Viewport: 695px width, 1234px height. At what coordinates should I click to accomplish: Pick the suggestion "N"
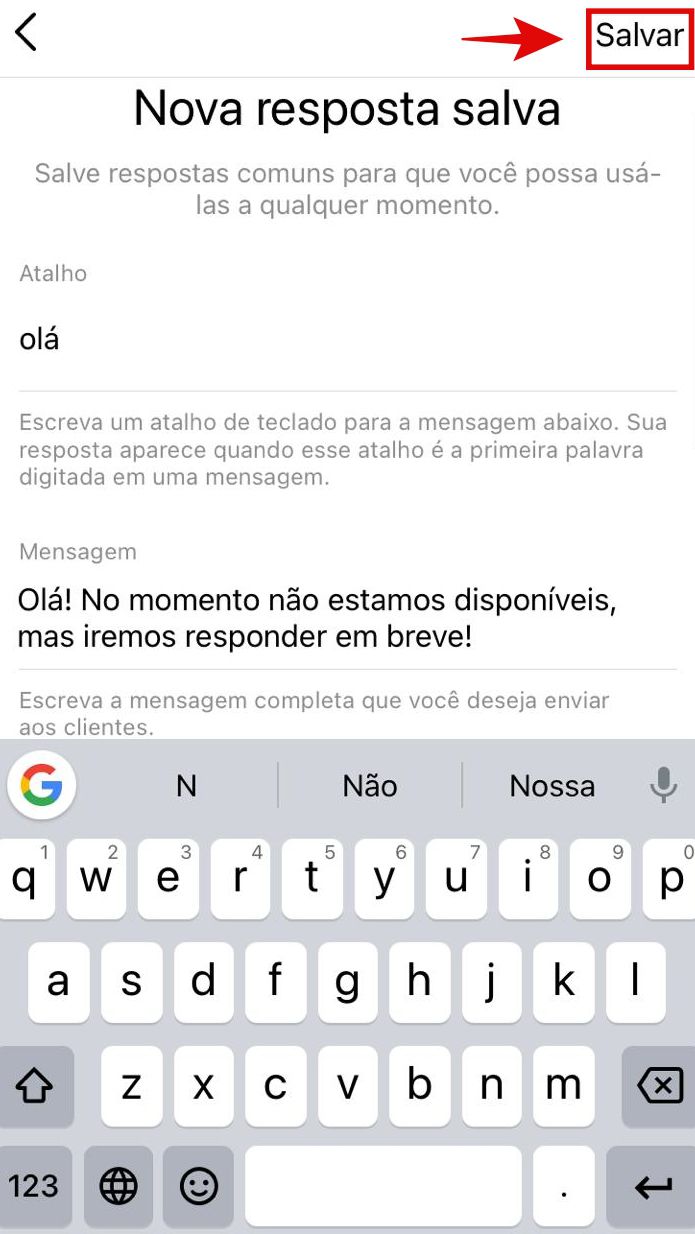[186, 786]
